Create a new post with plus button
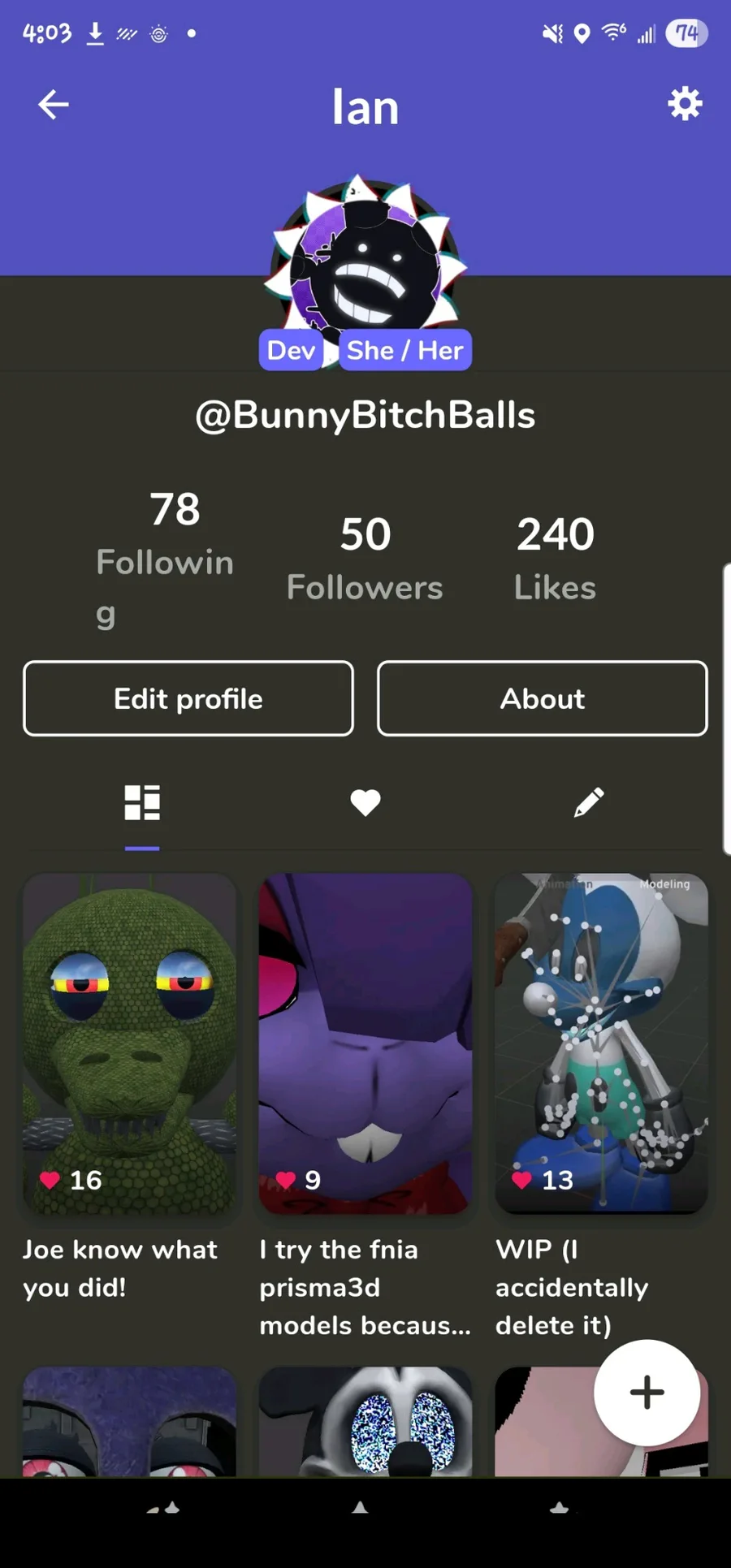This screenshot has height=1568, width=731. [647, 1392]
